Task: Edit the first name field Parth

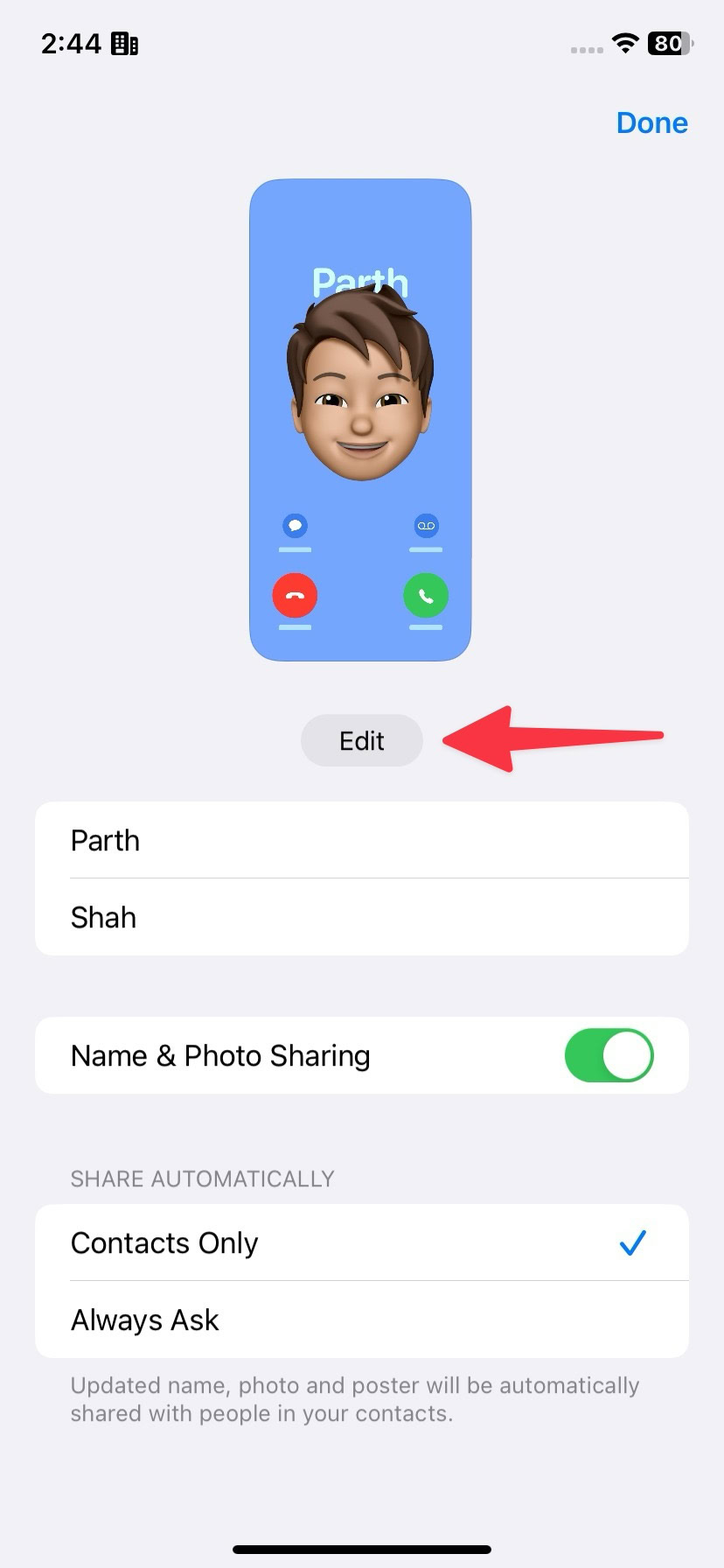Action: (x=361, y=840)
